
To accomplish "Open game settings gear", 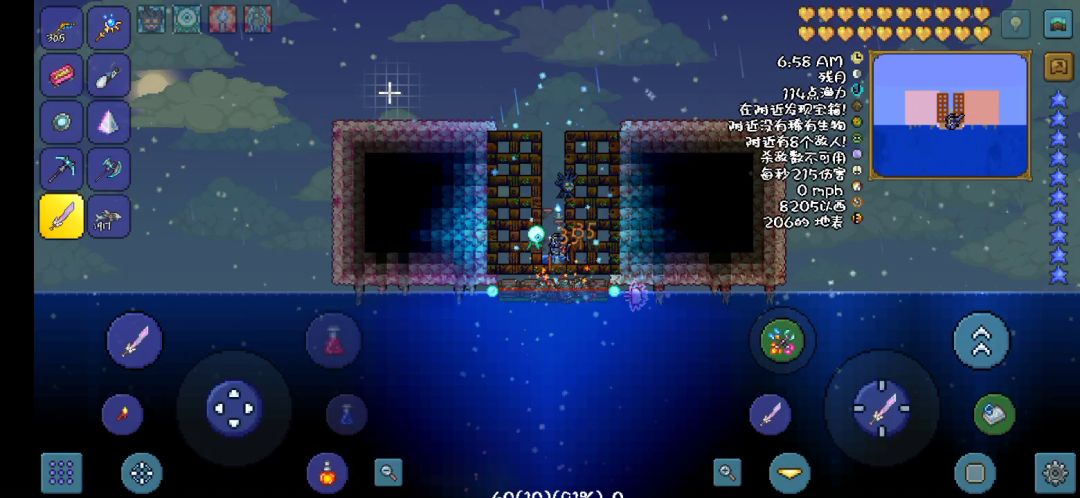I will (1054, 472).
